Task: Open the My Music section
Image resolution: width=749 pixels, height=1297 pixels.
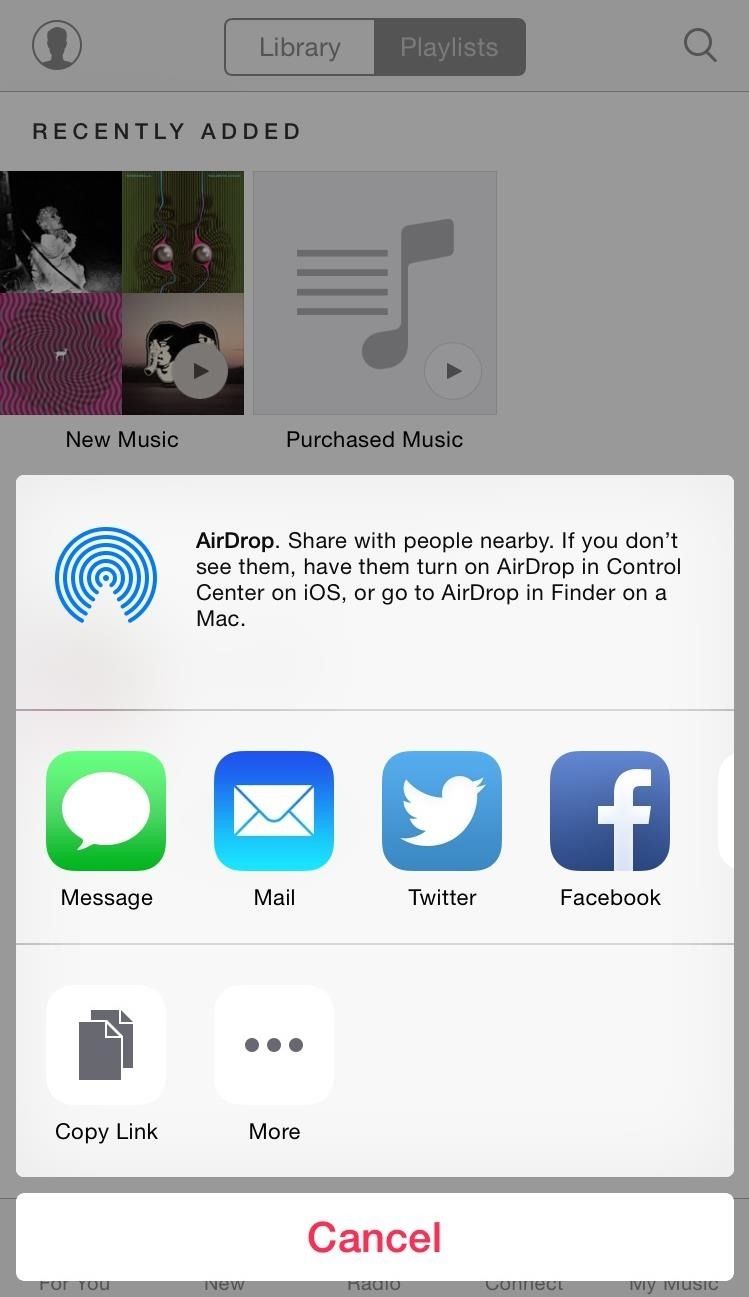Action: [x=671, y=1283]
